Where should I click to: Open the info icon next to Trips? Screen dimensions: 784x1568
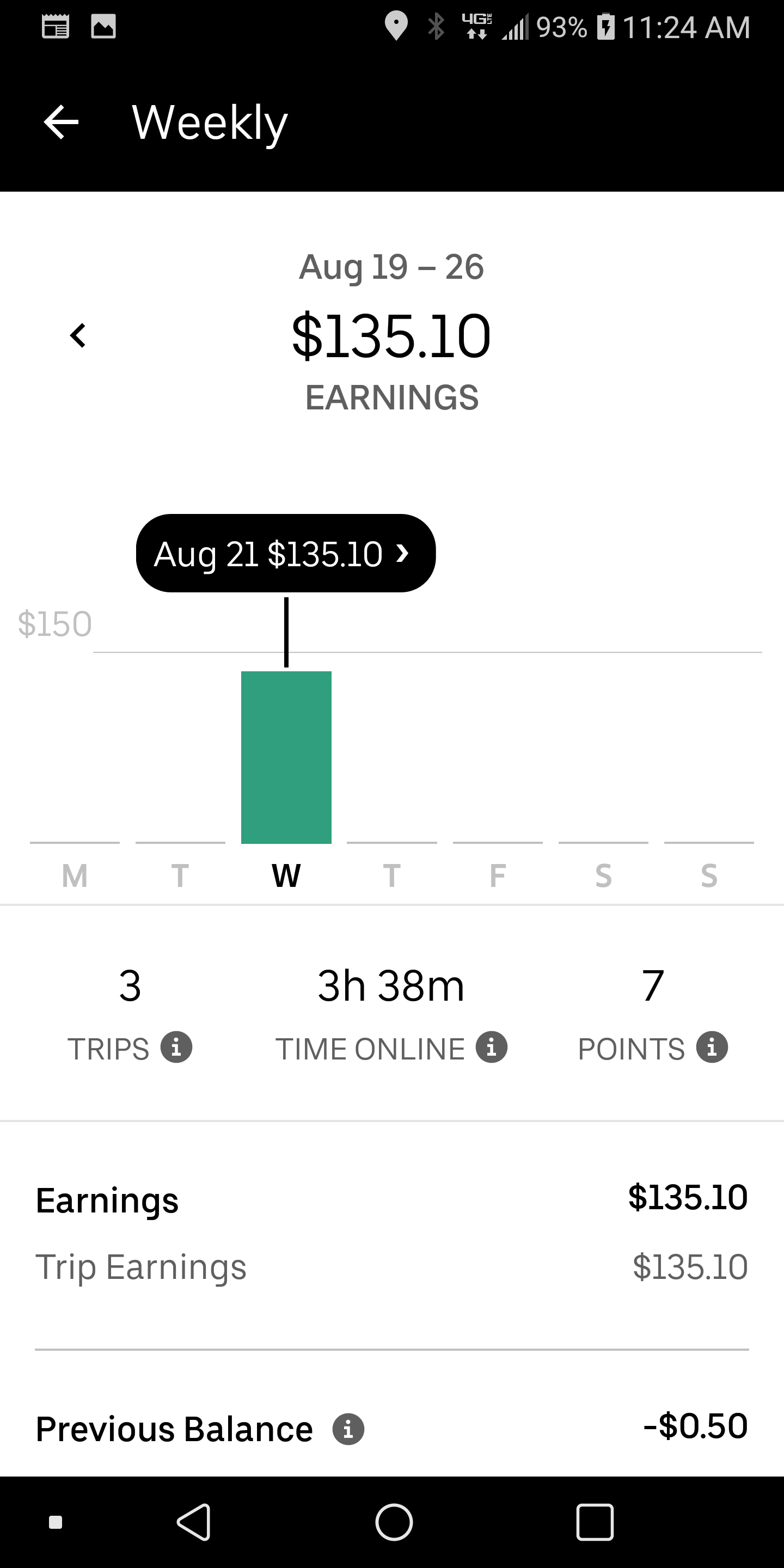[x=176, y=1048]
